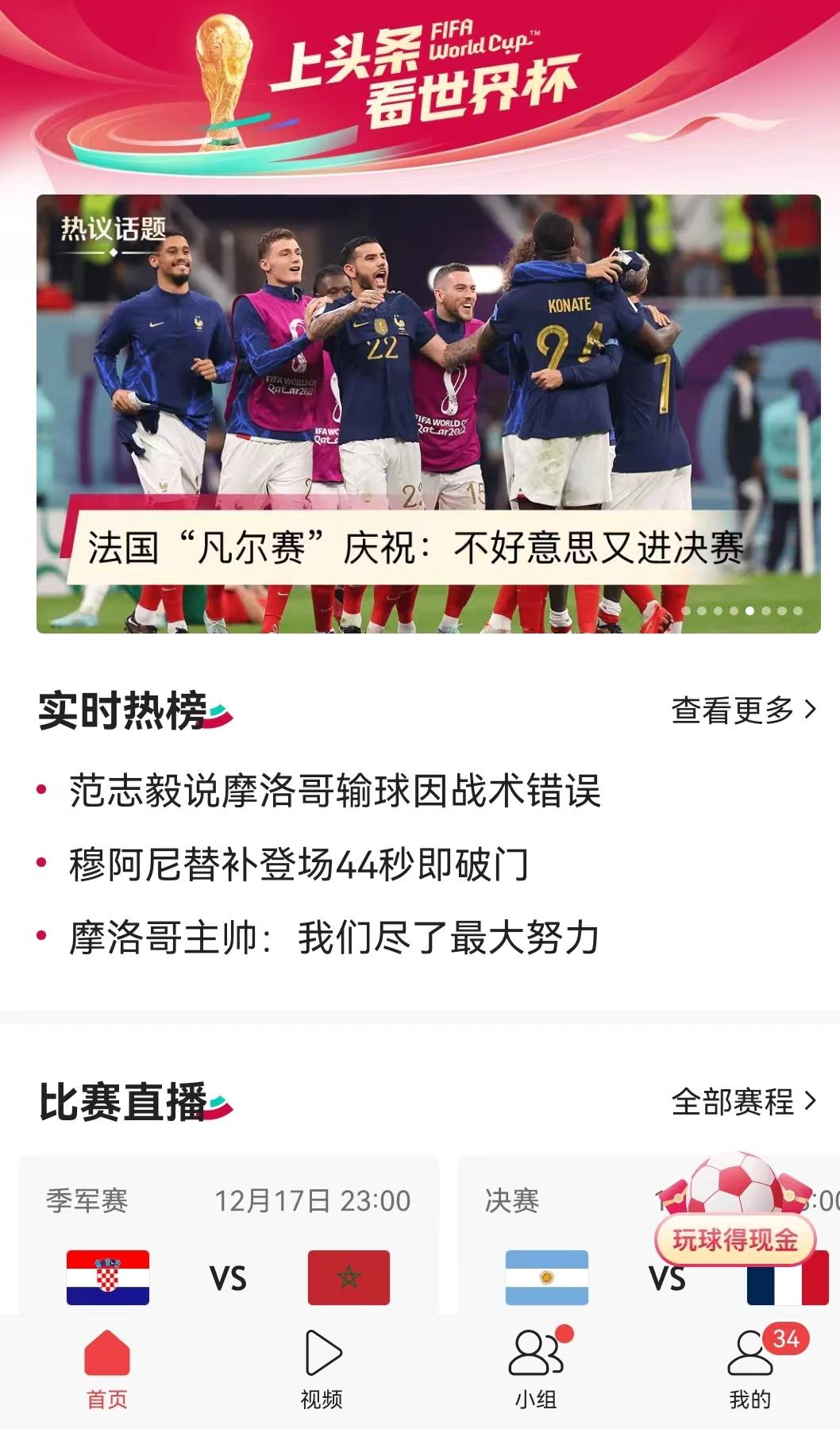Tap 查看更多 next to 实时热榜
The width and height of the screenshot is (840, 1429).
pos(743,710)
